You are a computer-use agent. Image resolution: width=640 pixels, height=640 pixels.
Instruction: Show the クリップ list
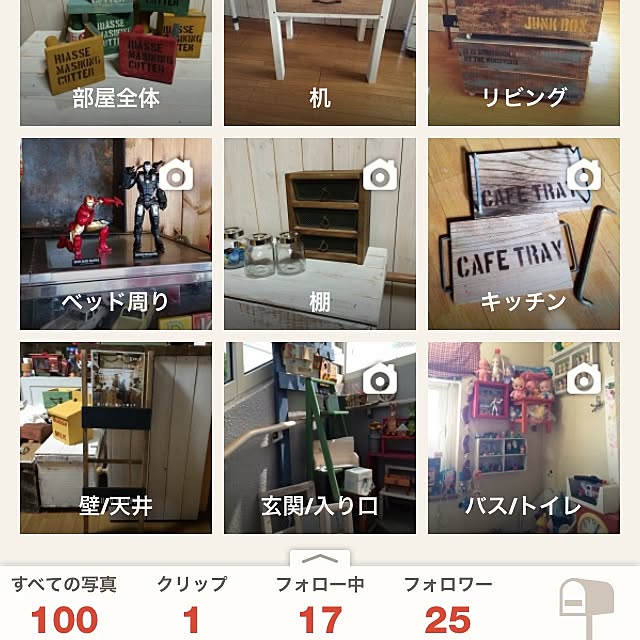[x=192, y=606]
